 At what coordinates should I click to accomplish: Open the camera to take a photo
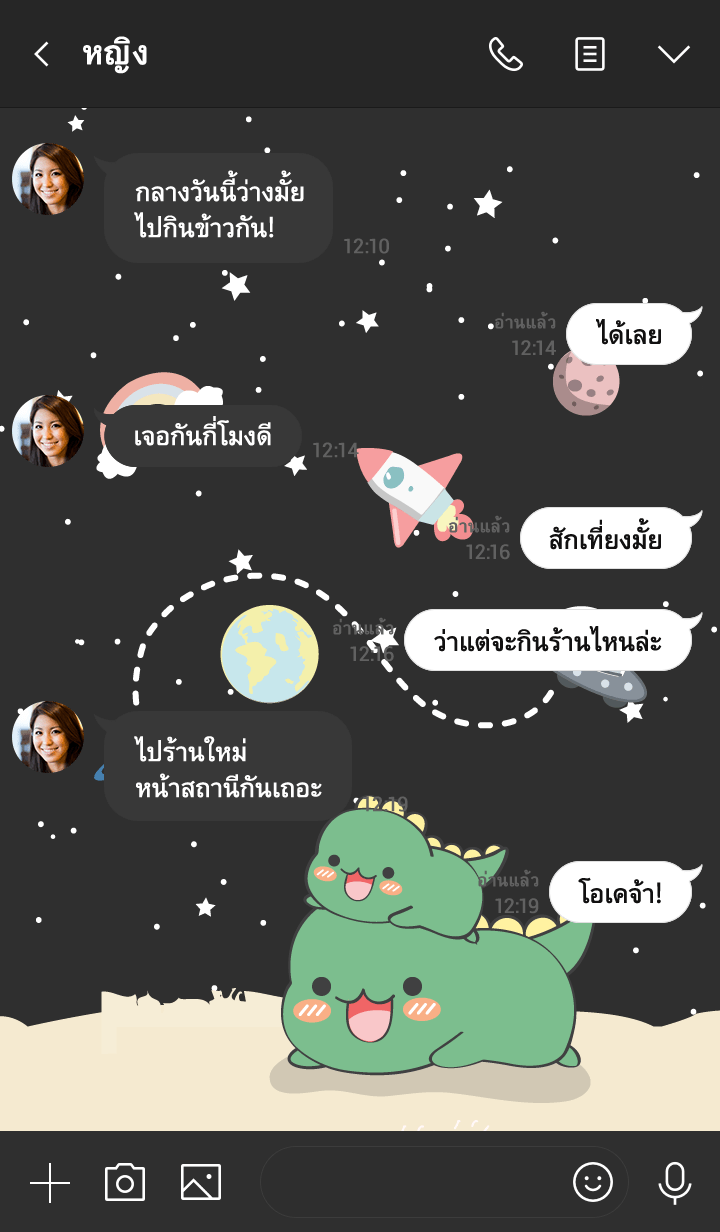pos(125,1183)
